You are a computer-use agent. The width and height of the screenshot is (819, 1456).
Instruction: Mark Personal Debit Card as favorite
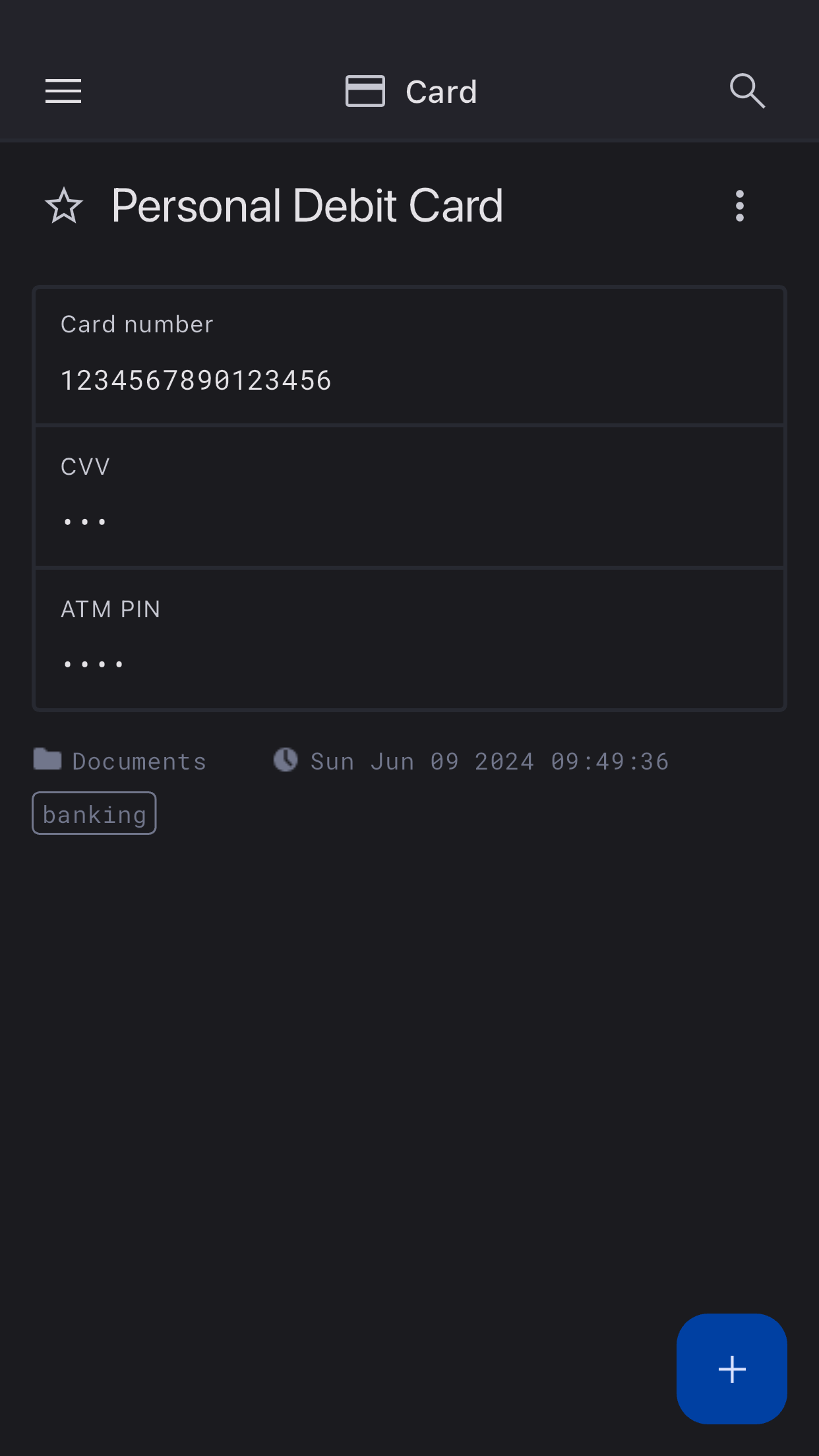[x=64, y=206]
